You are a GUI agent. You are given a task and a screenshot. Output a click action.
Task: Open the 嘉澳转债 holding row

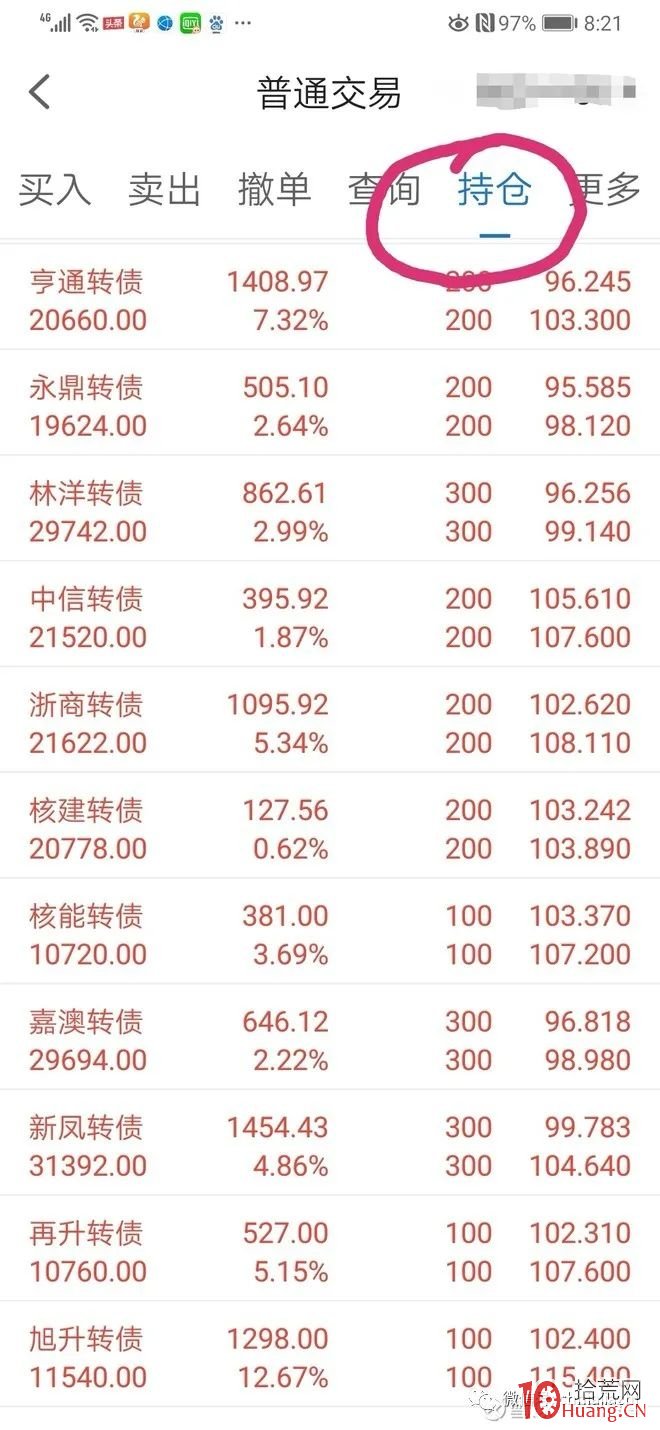point(330,1039)
